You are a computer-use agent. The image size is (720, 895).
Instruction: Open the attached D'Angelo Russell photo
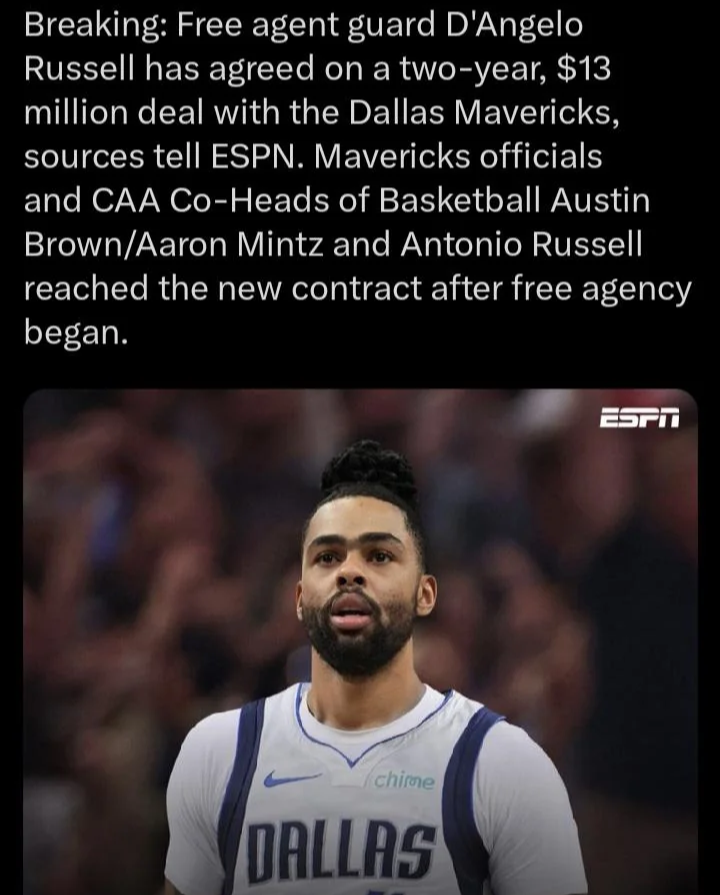360,640
